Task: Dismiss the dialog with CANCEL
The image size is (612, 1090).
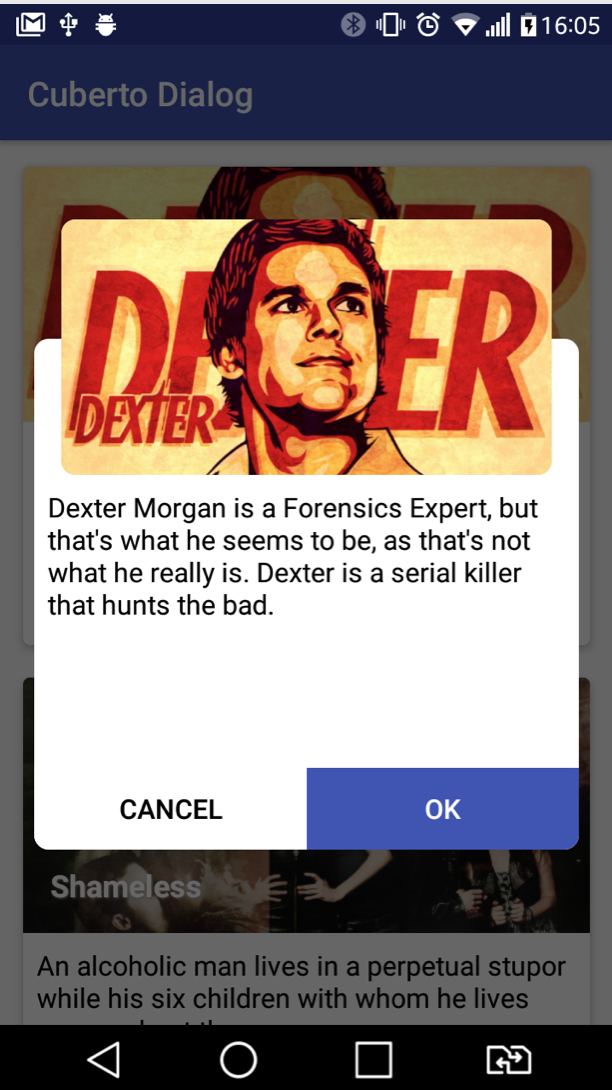Action: [171, 809]
